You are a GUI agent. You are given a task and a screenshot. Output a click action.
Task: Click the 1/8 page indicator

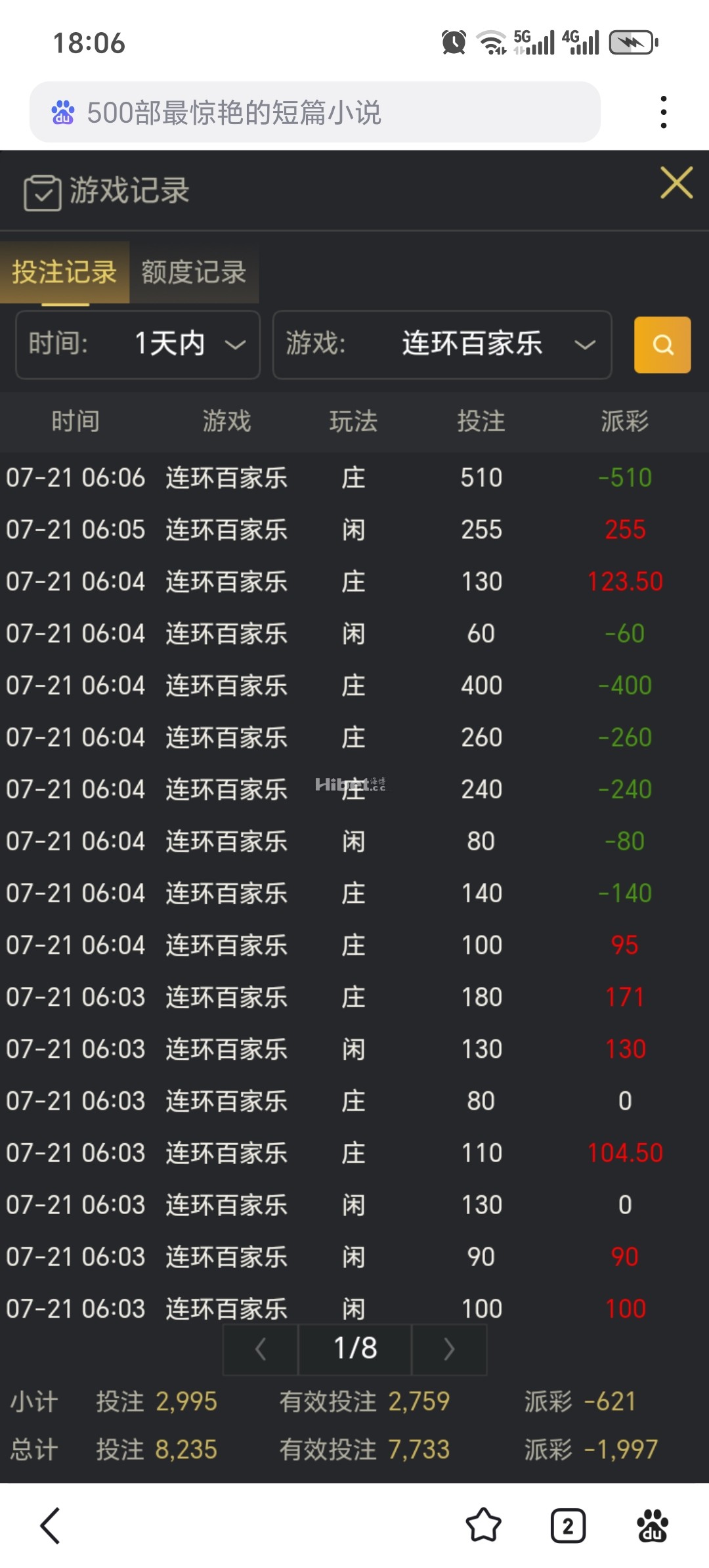click(354, 1349)
